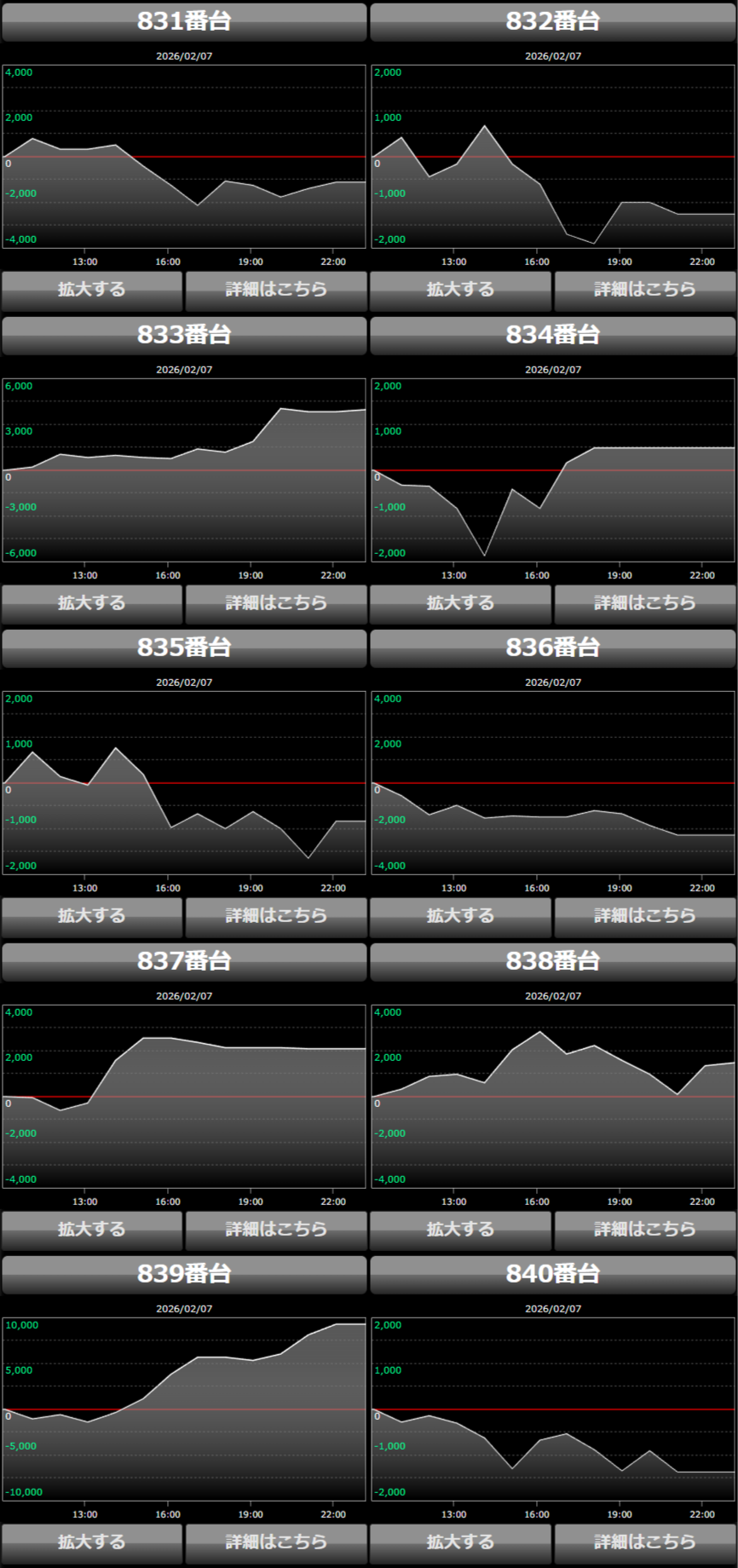Enlarge the 835番台 graph
738x1568 pixels.
click(92, 916)
